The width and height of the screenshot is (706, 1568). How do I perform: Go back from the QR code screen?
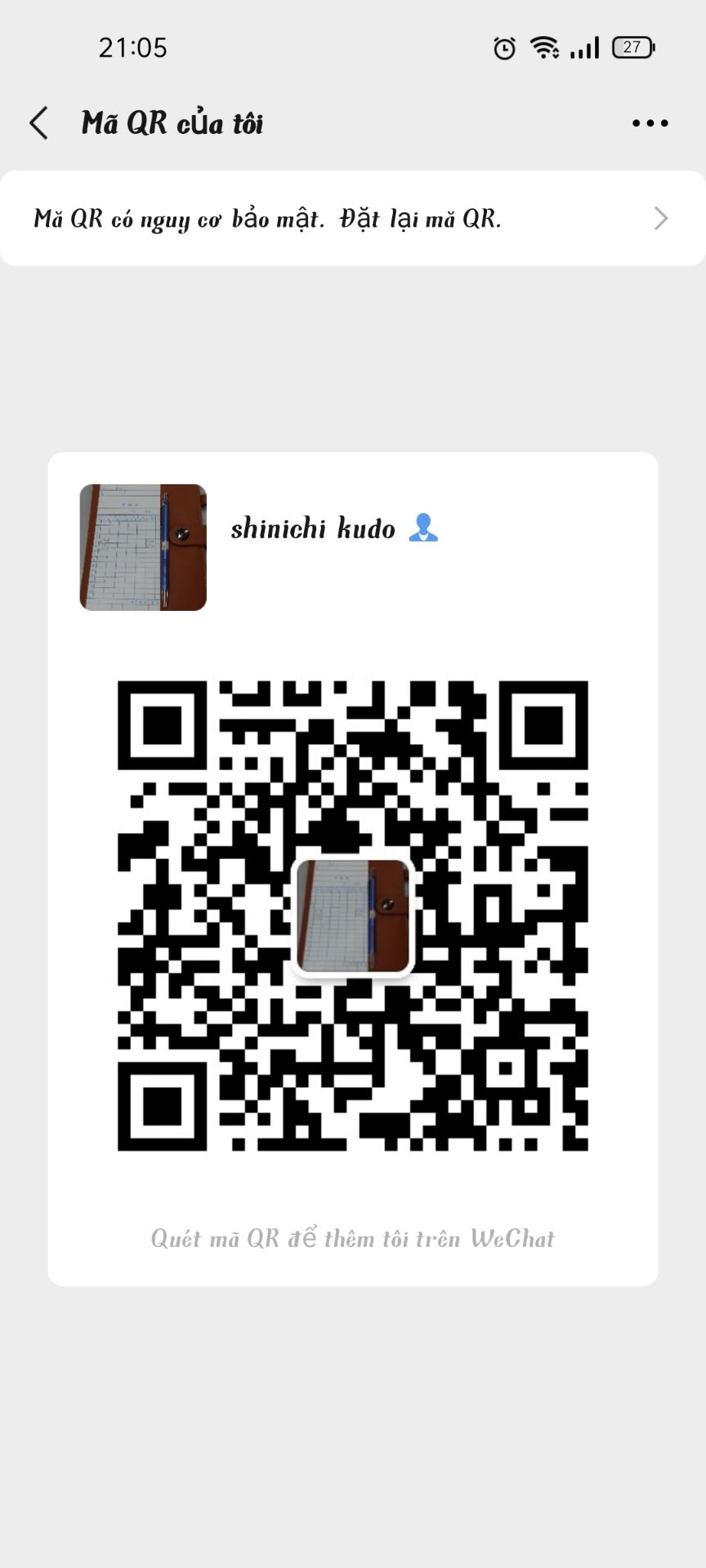coord(39,123)
